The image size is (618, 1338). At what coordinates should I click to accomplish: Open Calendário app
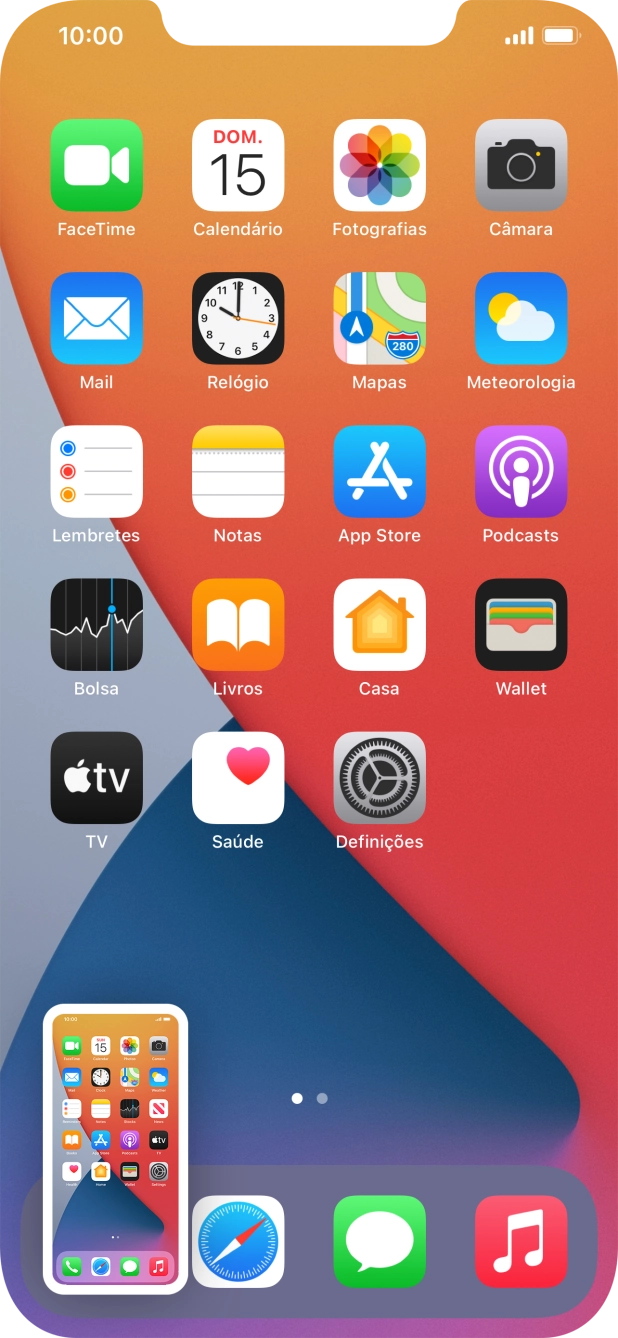click(x=238, y=165)
